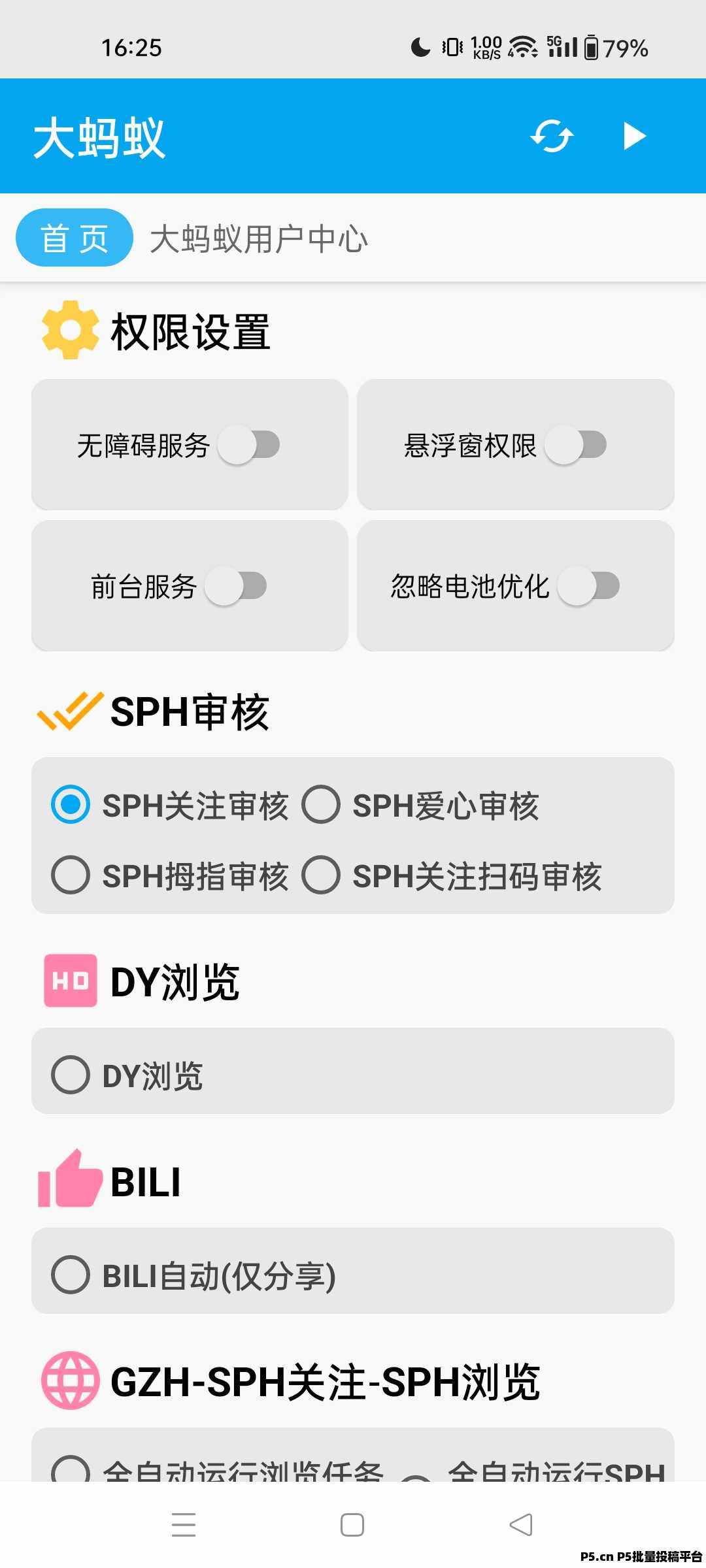Choose BILI自动(仅分享) option
The image size is (706, 1568).
pos(194,1275)
